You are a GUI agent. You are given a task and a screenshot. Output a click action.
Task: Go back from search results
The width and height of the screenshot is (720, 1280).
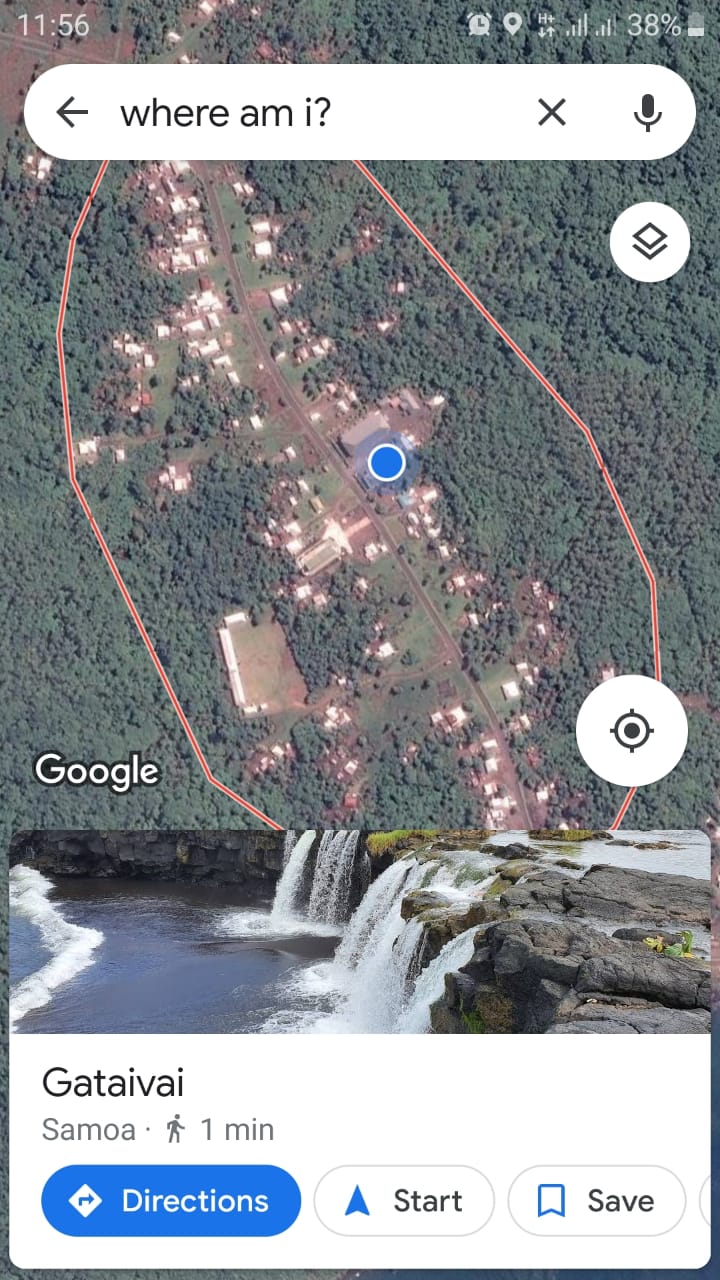click(x=72, y=113)
